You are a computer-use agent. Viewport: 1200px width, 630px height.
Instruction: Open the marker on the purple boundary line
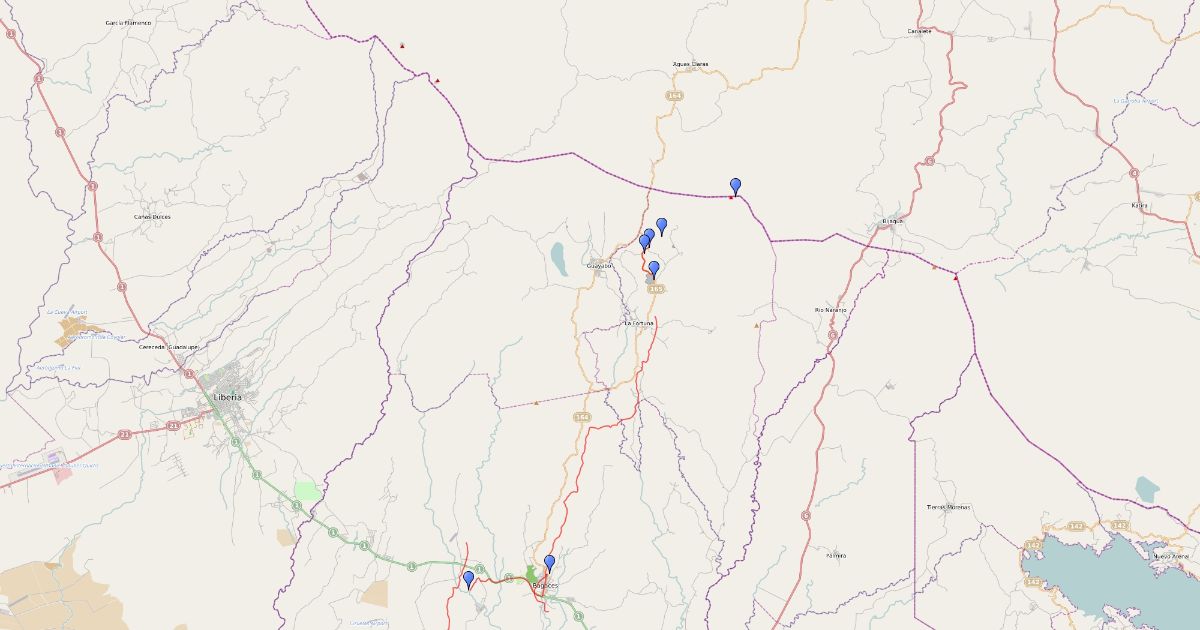tap(736, 186)
